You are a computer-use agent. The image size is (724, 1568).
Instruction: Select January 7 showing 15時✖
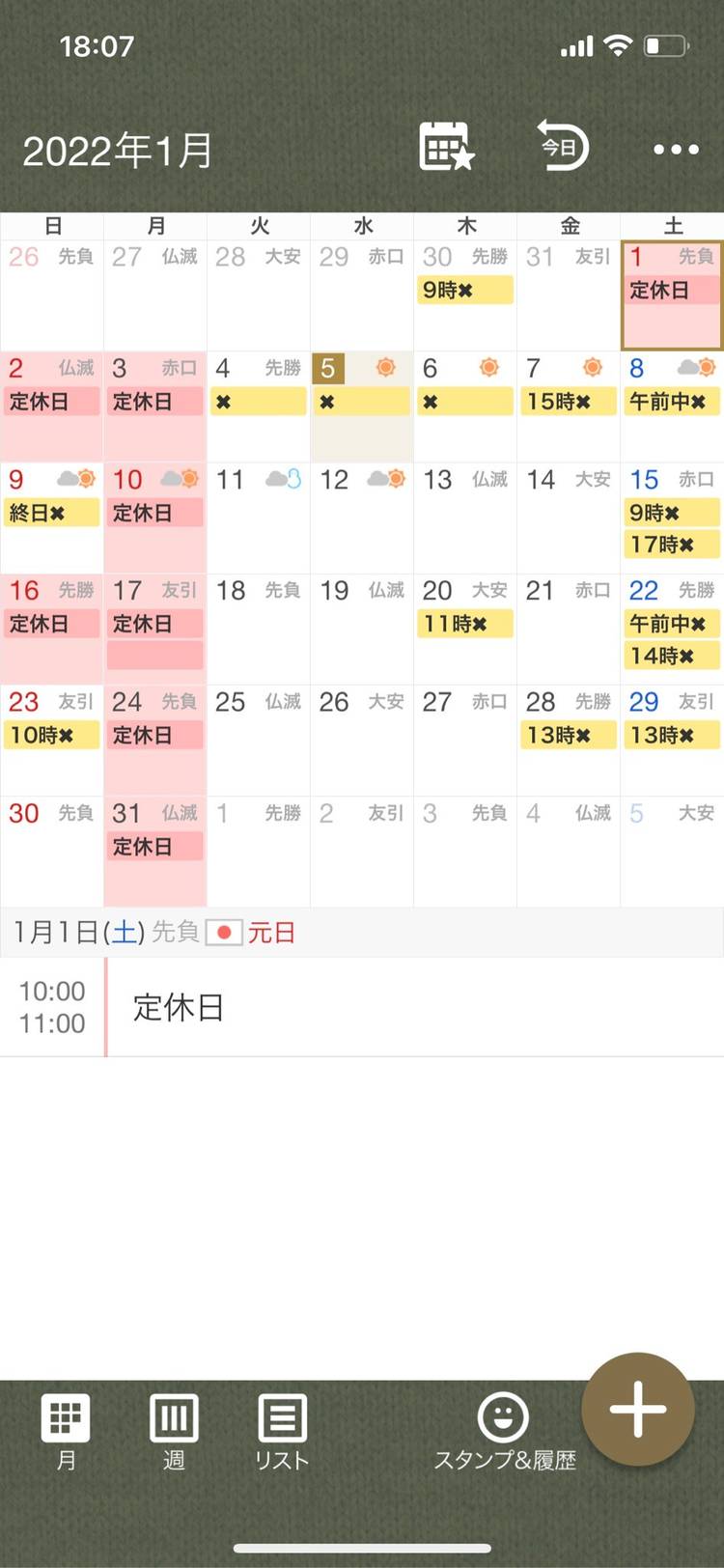point(569,406)
